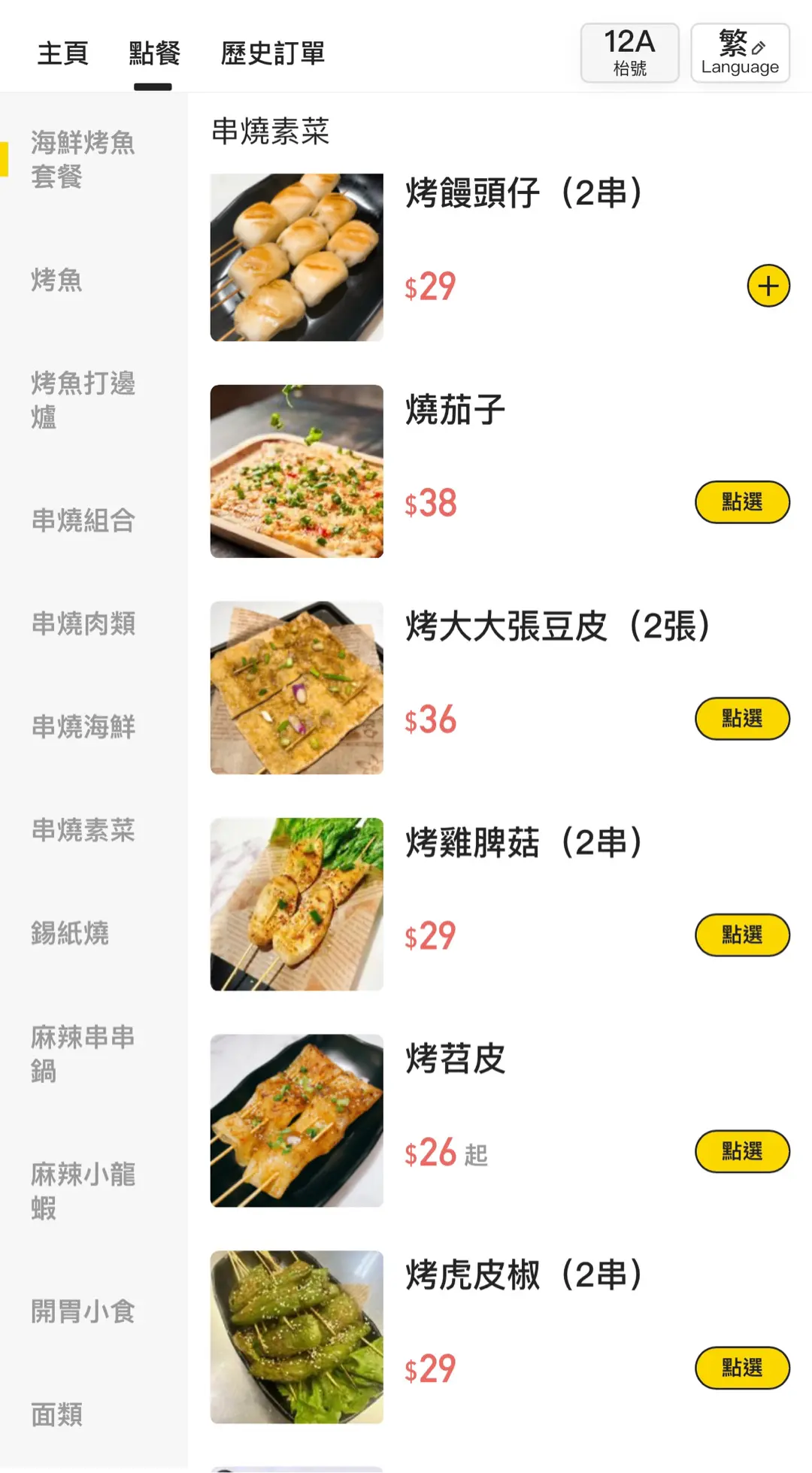Show the 烤魚打邊爐 category

pyautogui.click(x=83, y=400)
